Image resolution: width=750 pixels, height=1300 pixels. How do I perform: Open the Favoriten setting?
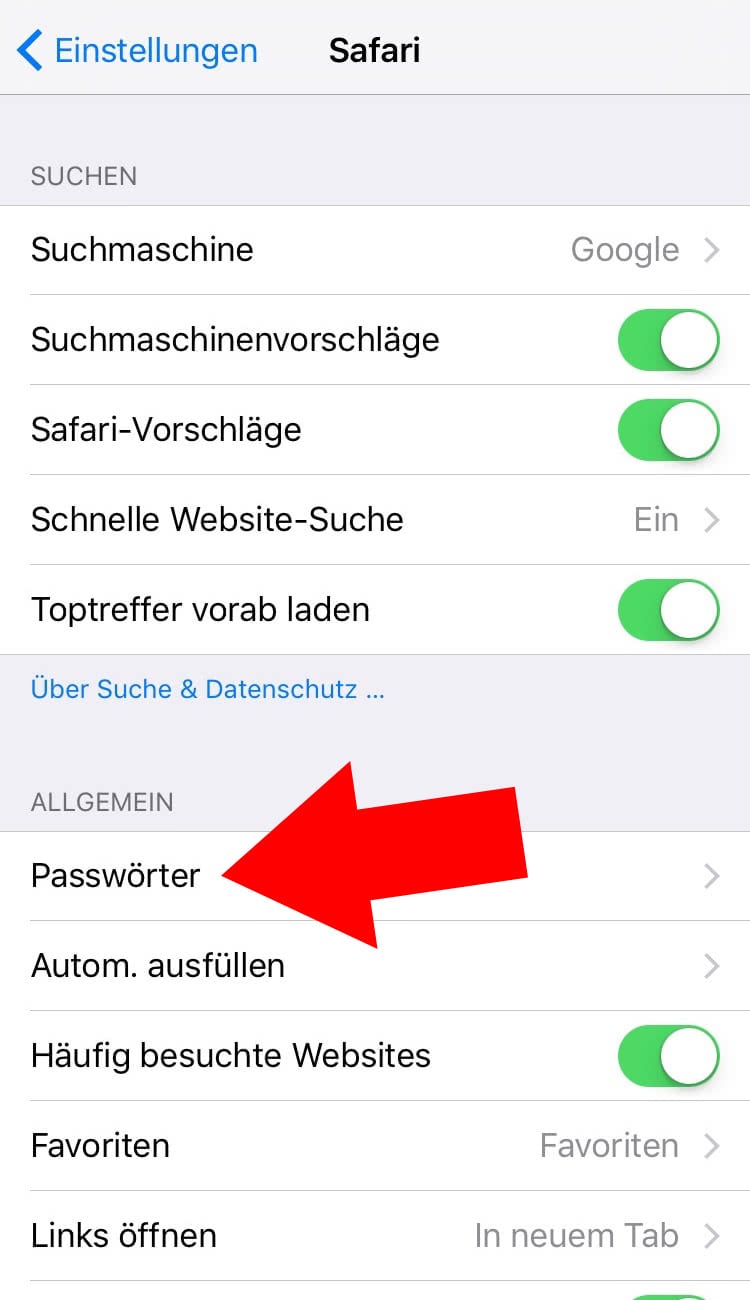tap(375, 1146)
